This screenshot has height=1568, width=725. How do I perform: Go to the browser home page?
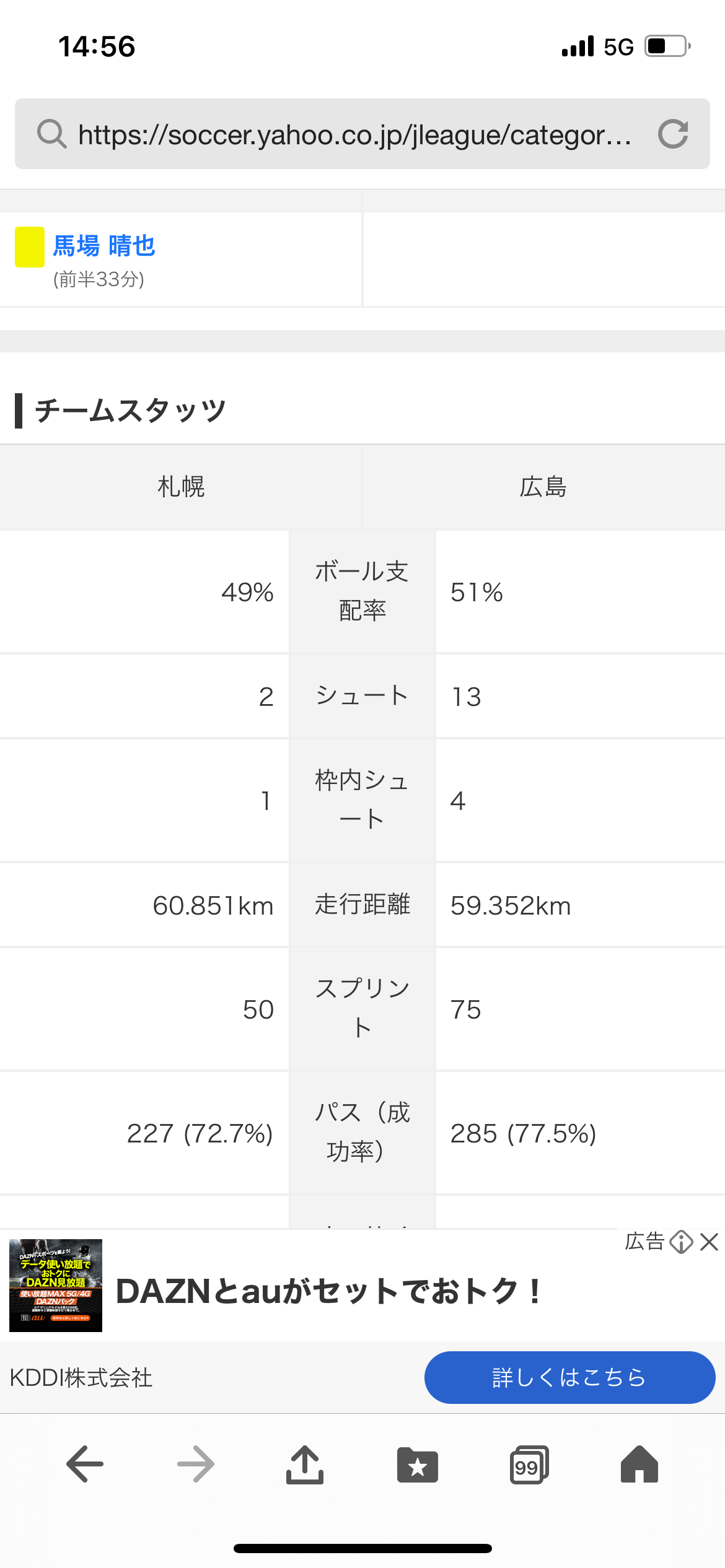click(639, 1464)
